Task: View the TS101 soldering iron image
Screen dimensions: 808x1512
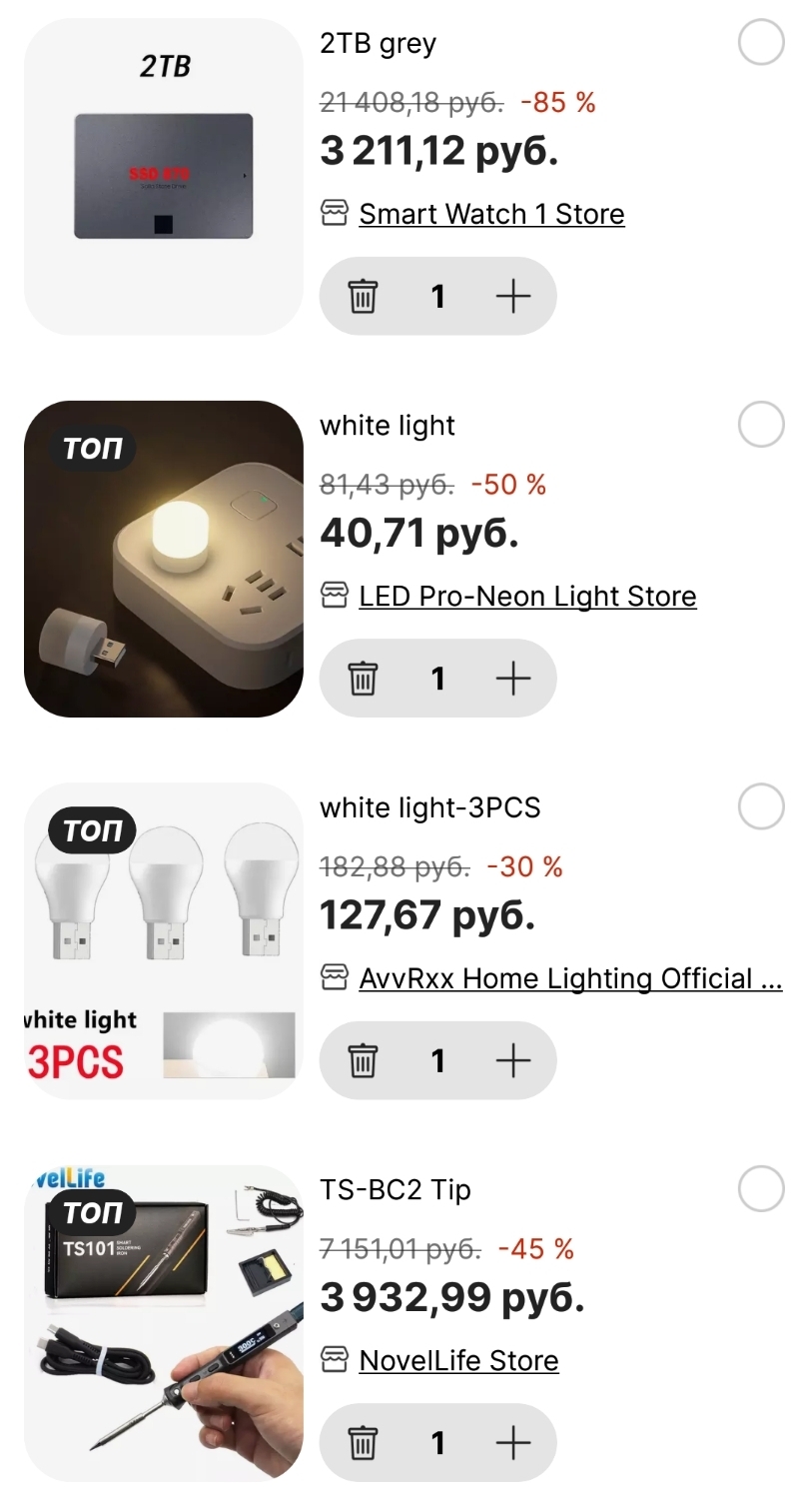Action: pos(164,1324)
